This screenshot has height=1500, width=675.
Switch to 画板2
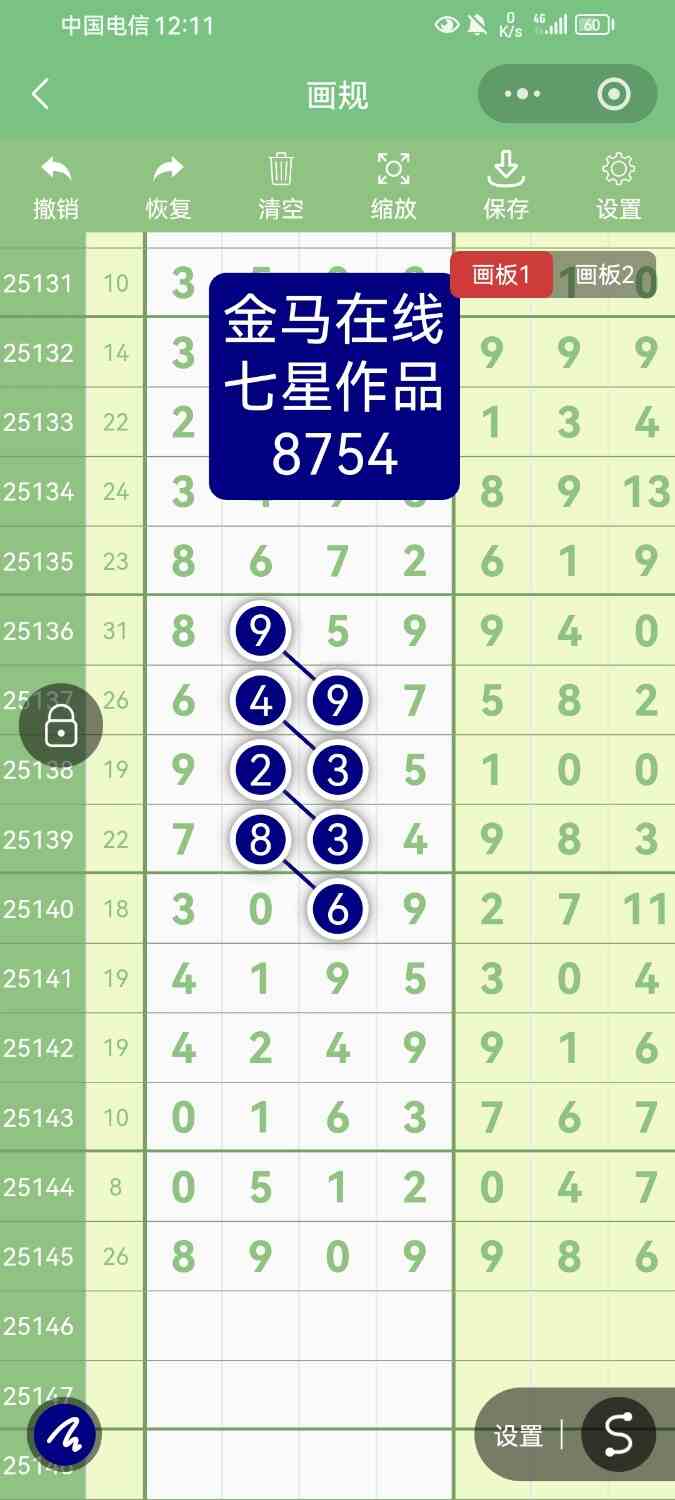click(x=605, y=275)
